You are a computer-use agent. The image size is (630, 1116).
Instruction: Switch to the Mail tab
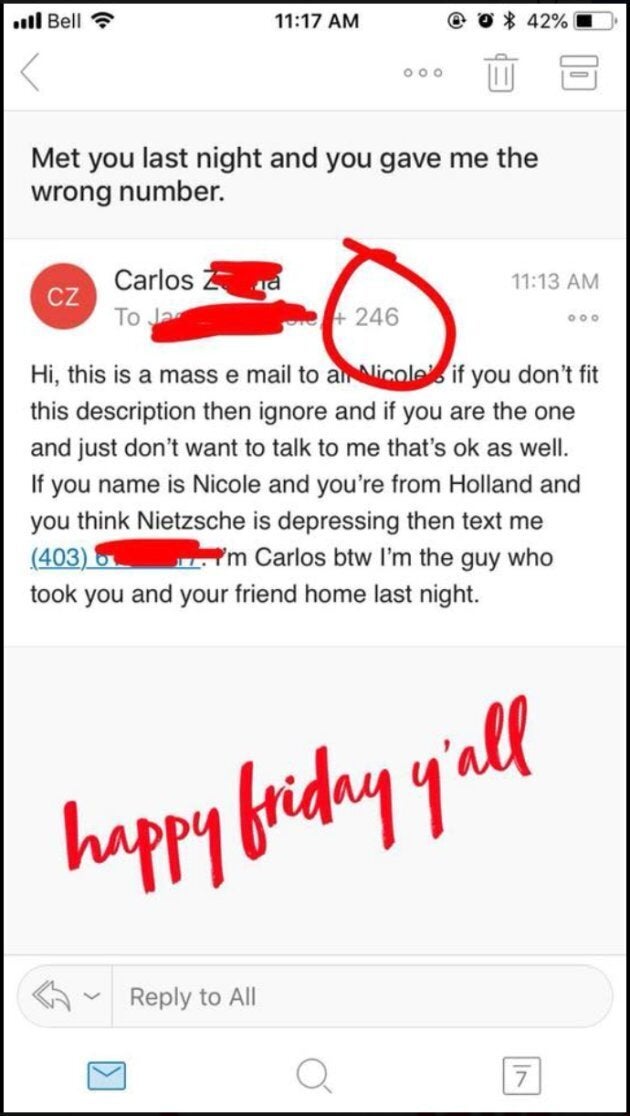(105, 1075)
